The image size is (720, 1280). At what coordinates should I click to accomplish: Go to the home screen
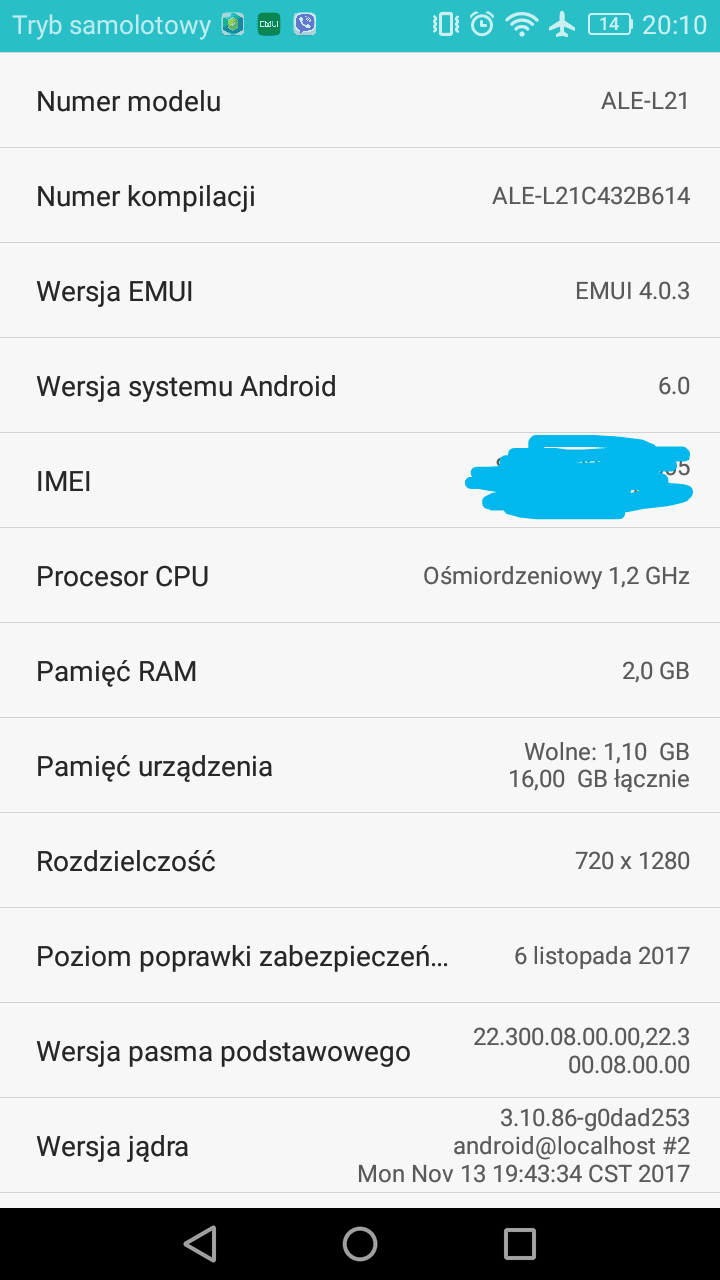tap(360, 1243)
